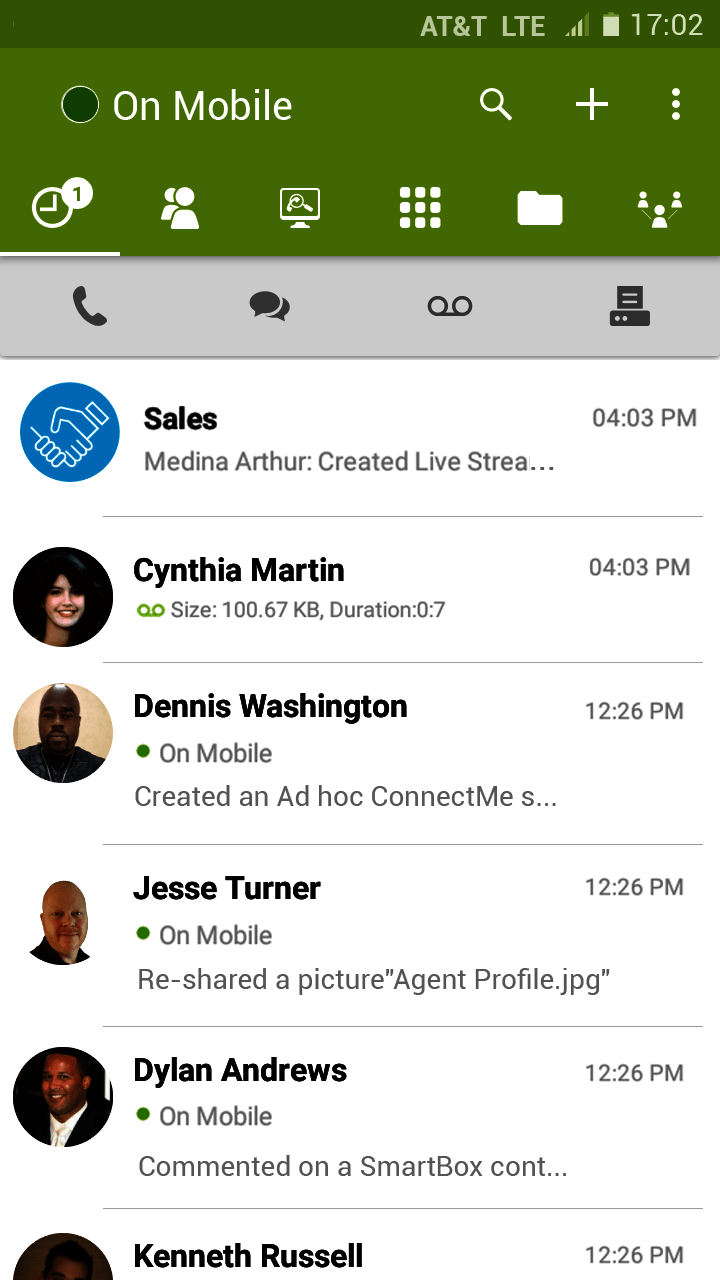Filter activity by fax
The image size is (720, 1280).
pos(630,306)
